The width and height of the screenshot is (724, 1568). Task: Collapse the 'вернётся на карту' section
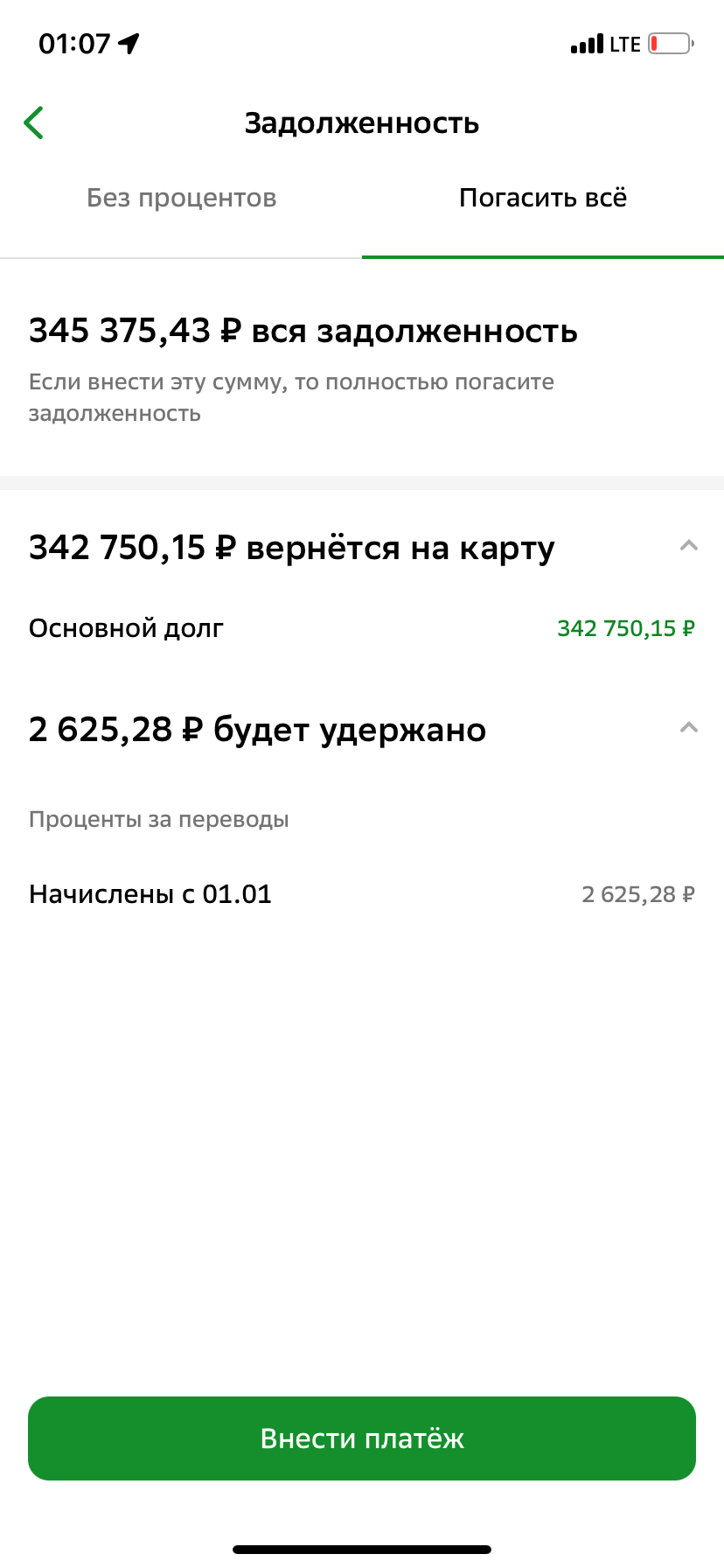coord(689,545)
